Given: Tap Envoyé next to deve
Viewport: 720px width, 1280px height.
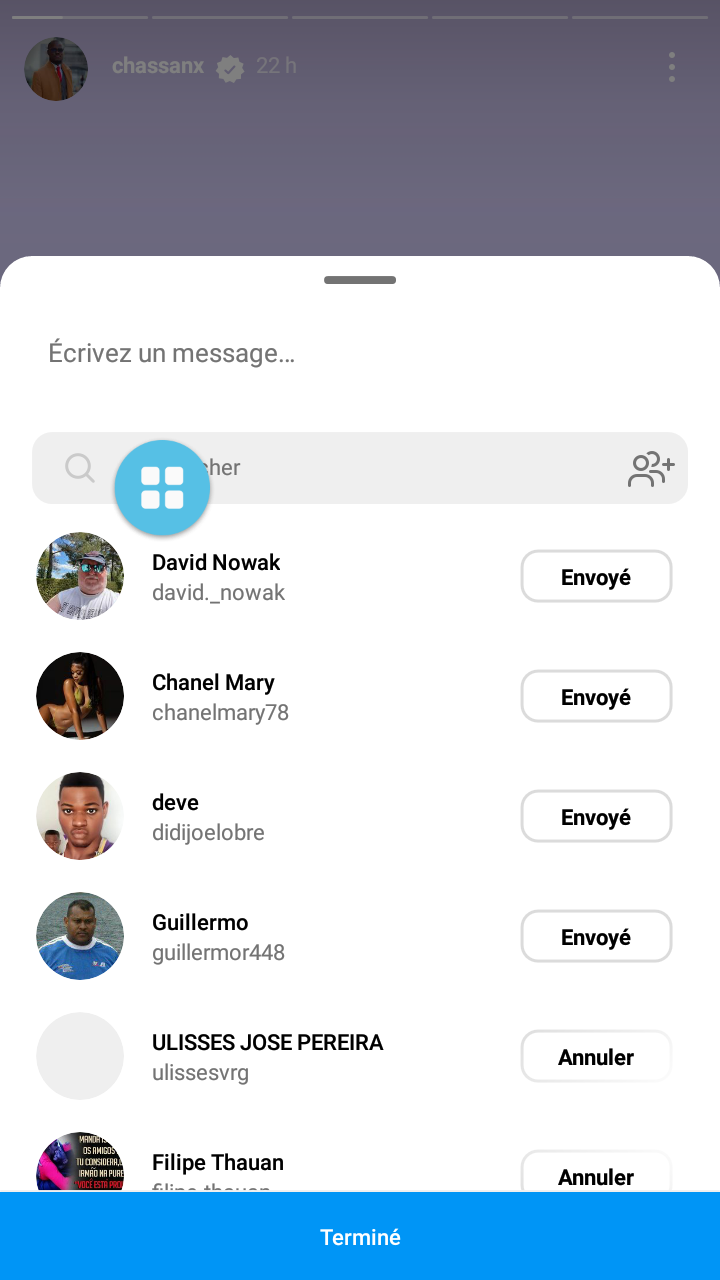Looking at the screenshot, I should 596,817.
